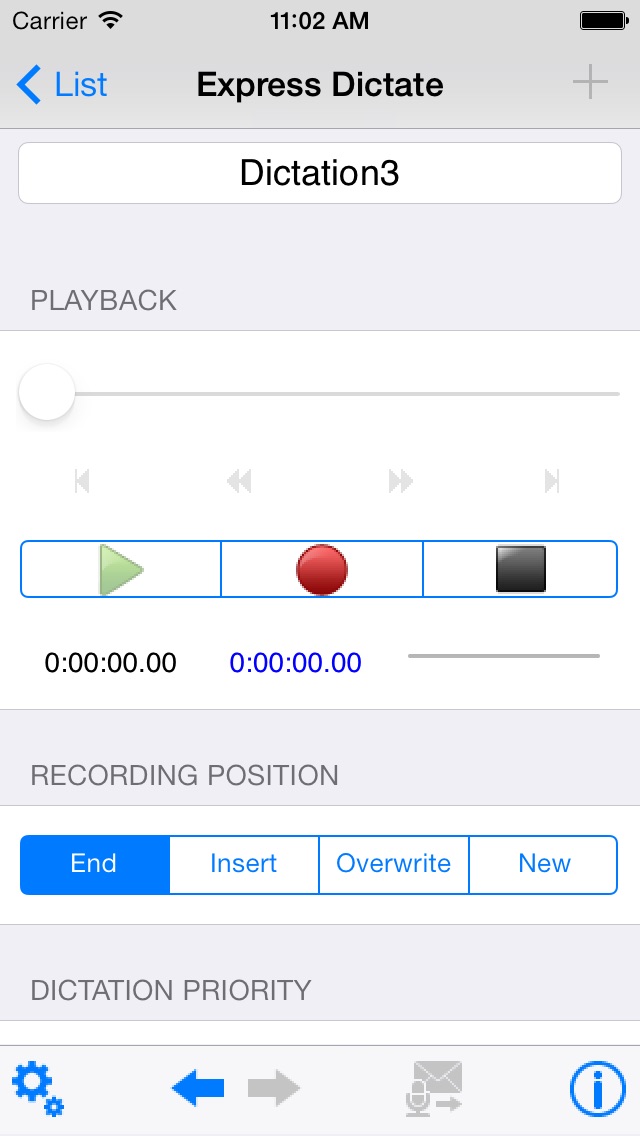Select the End recording position
The width and height of the screenshot is (640, 1136).
[x=95, y=864]
